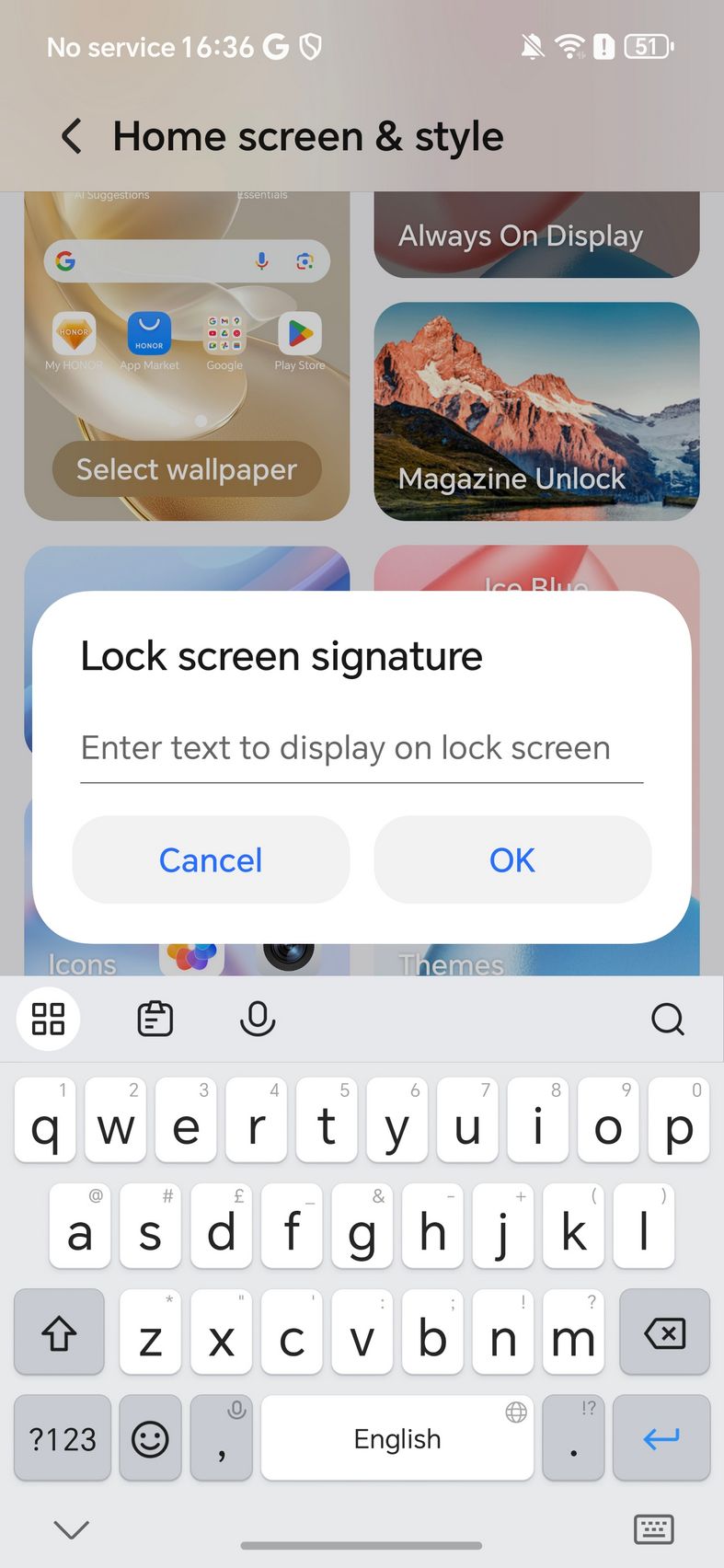Hit the backspace key
Screen dimensions: 724x1568
tap(664, 1332)
